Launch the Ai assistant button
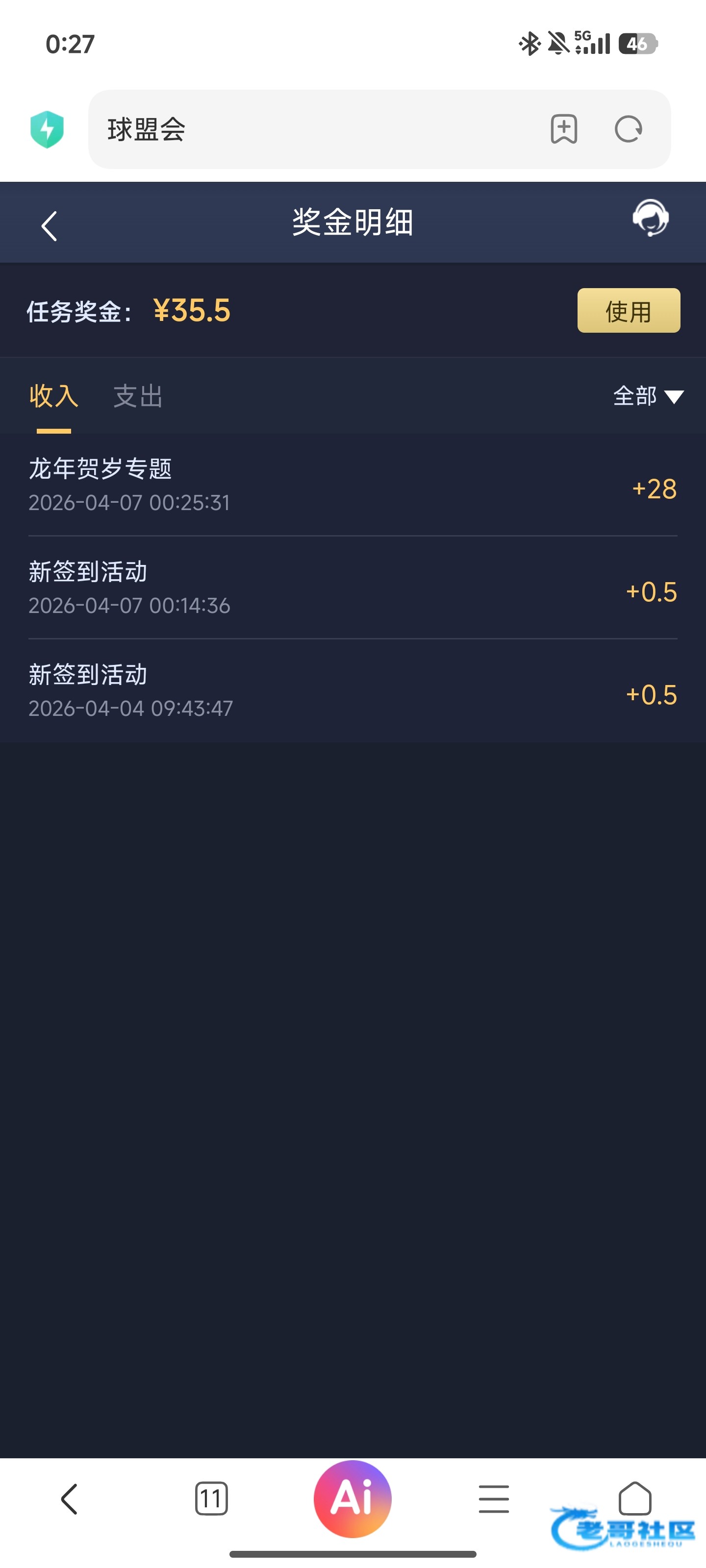The image size is (706, 1568). [353, 1498]
